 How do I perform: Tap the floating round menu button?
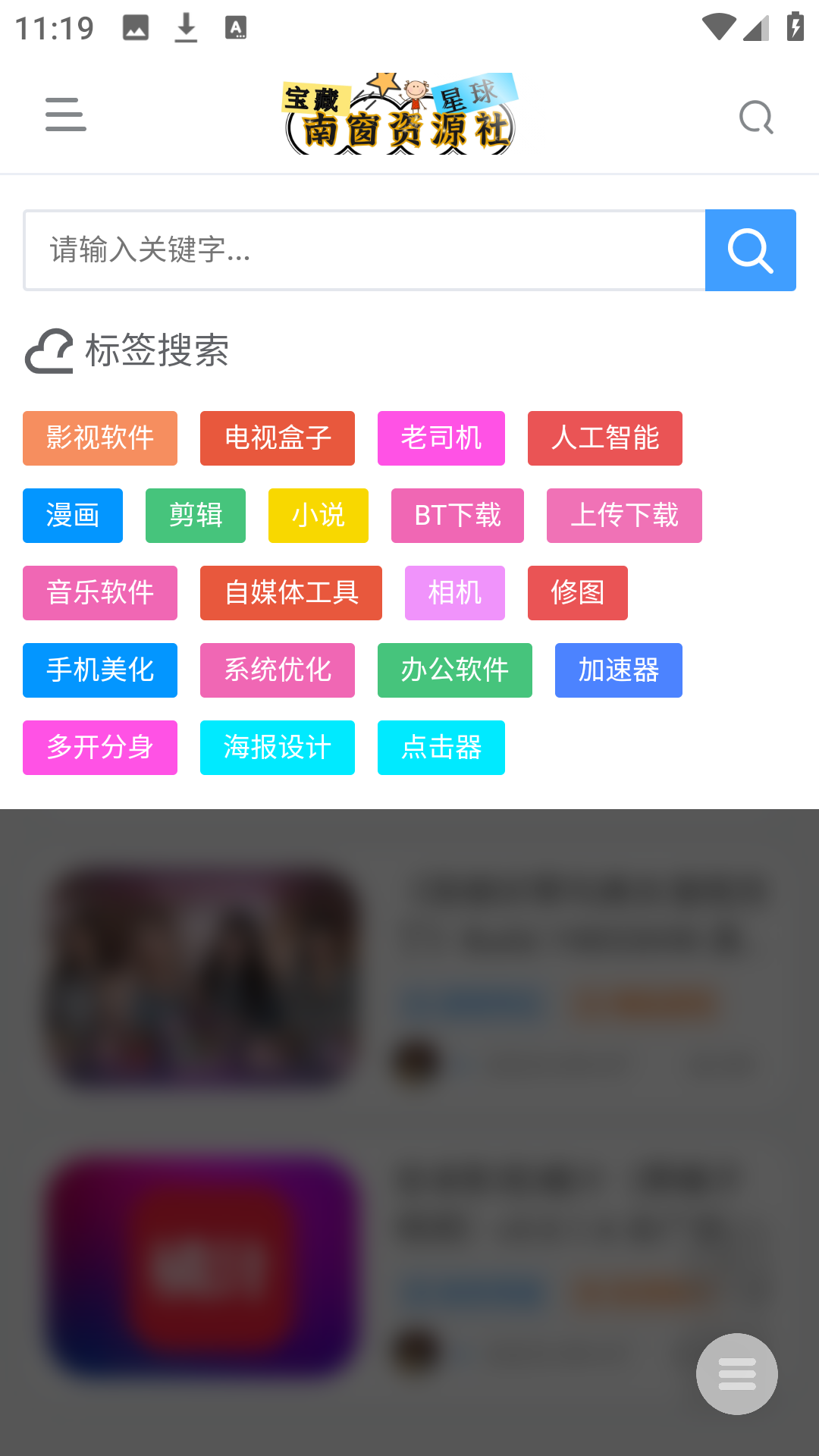click(x=737, y=1374)
